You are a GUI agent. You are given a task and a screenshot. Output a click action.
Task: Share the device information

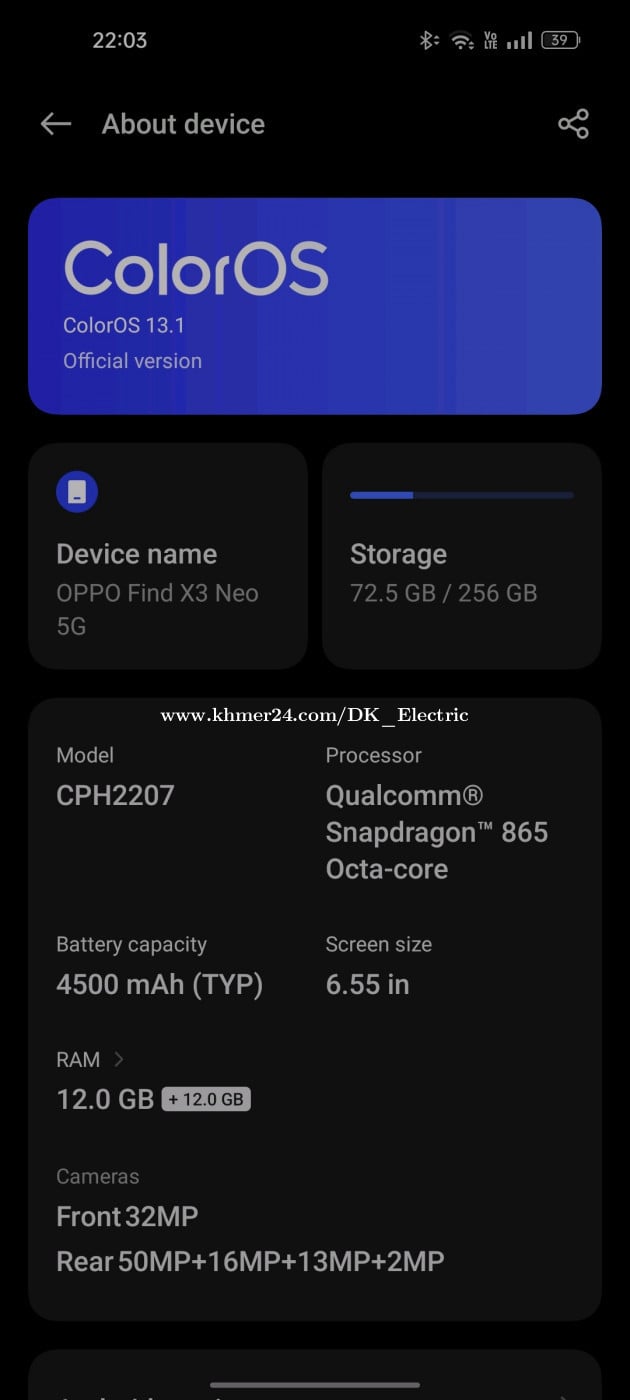click(573, 124)
